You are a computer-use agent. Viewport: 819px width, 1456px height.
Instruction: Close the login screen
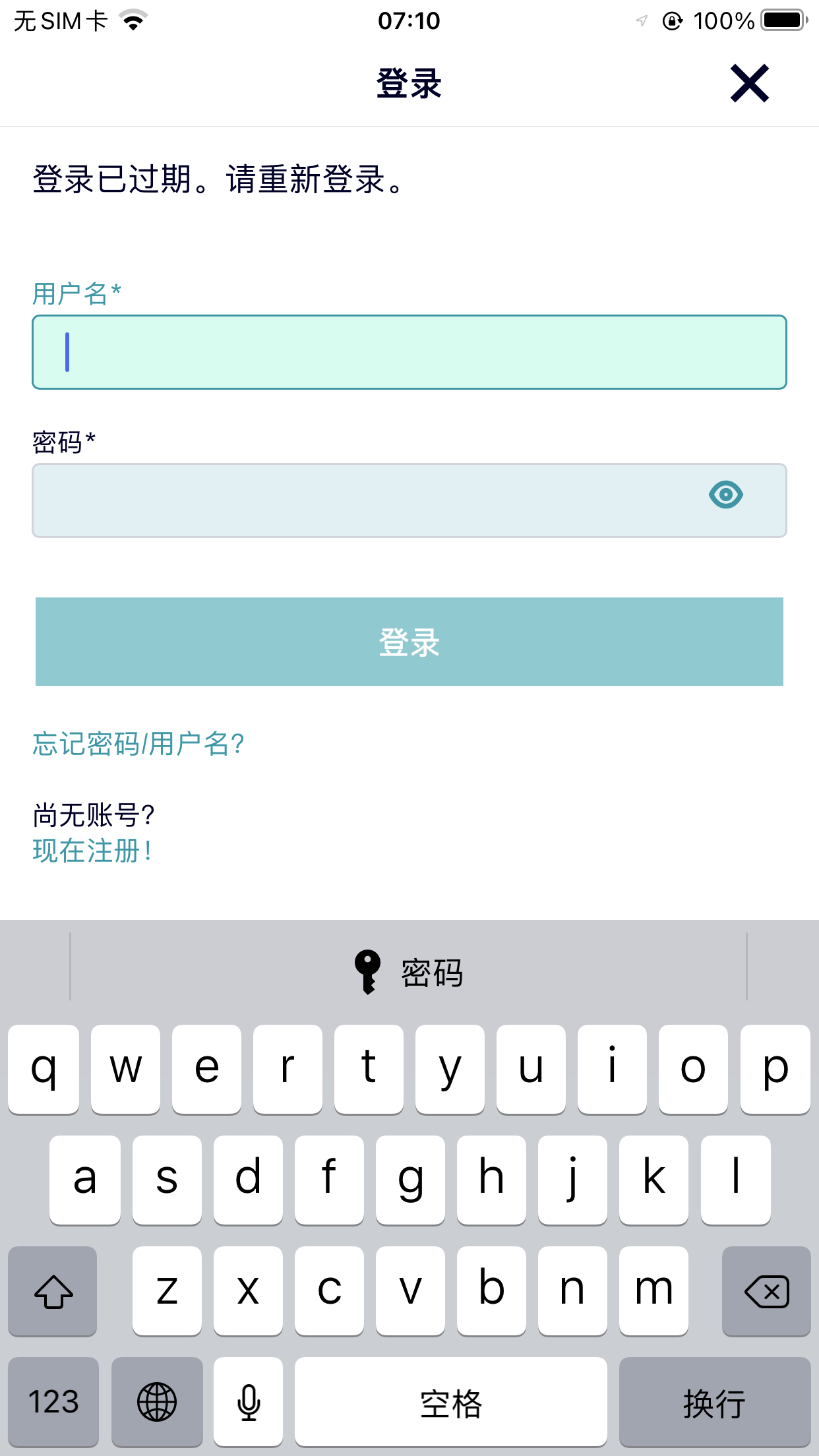point(749,84)
